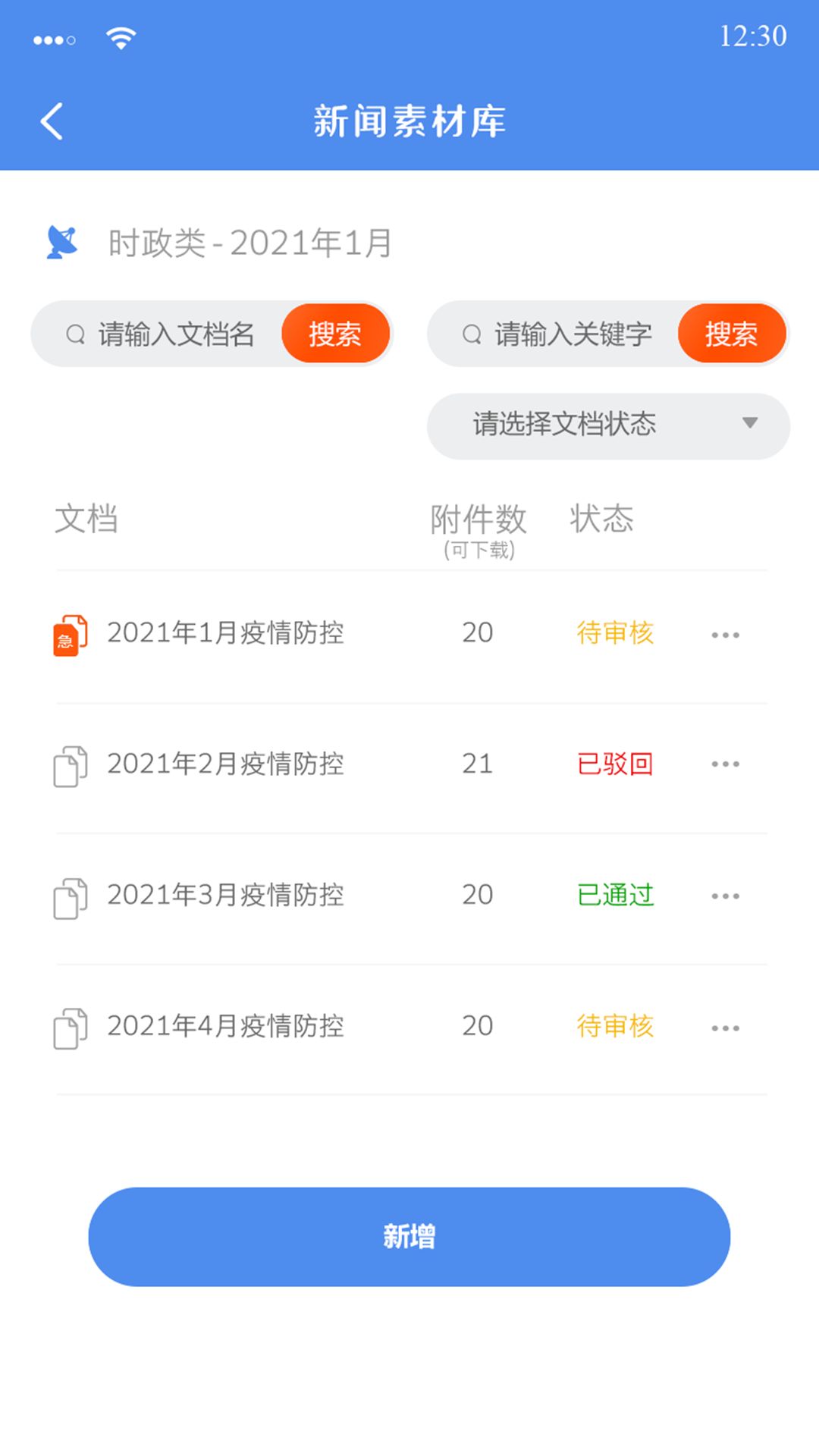Viewport: 819px width, 1456px height.
Task: Tap the 新增 button
Action: [409, 1237]
